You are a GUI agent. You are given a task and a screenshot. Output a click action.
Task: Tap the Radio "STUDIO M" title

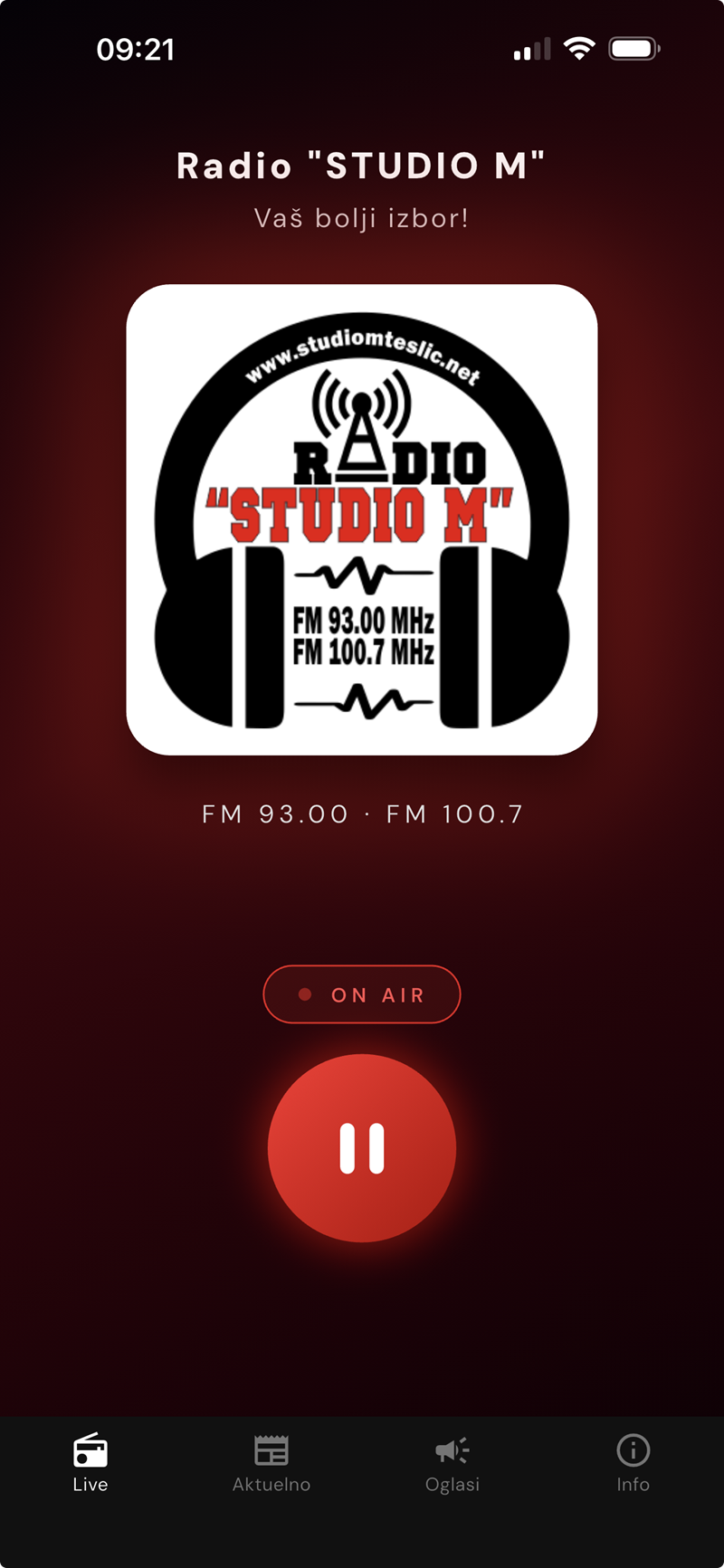[x=362, y=166]
